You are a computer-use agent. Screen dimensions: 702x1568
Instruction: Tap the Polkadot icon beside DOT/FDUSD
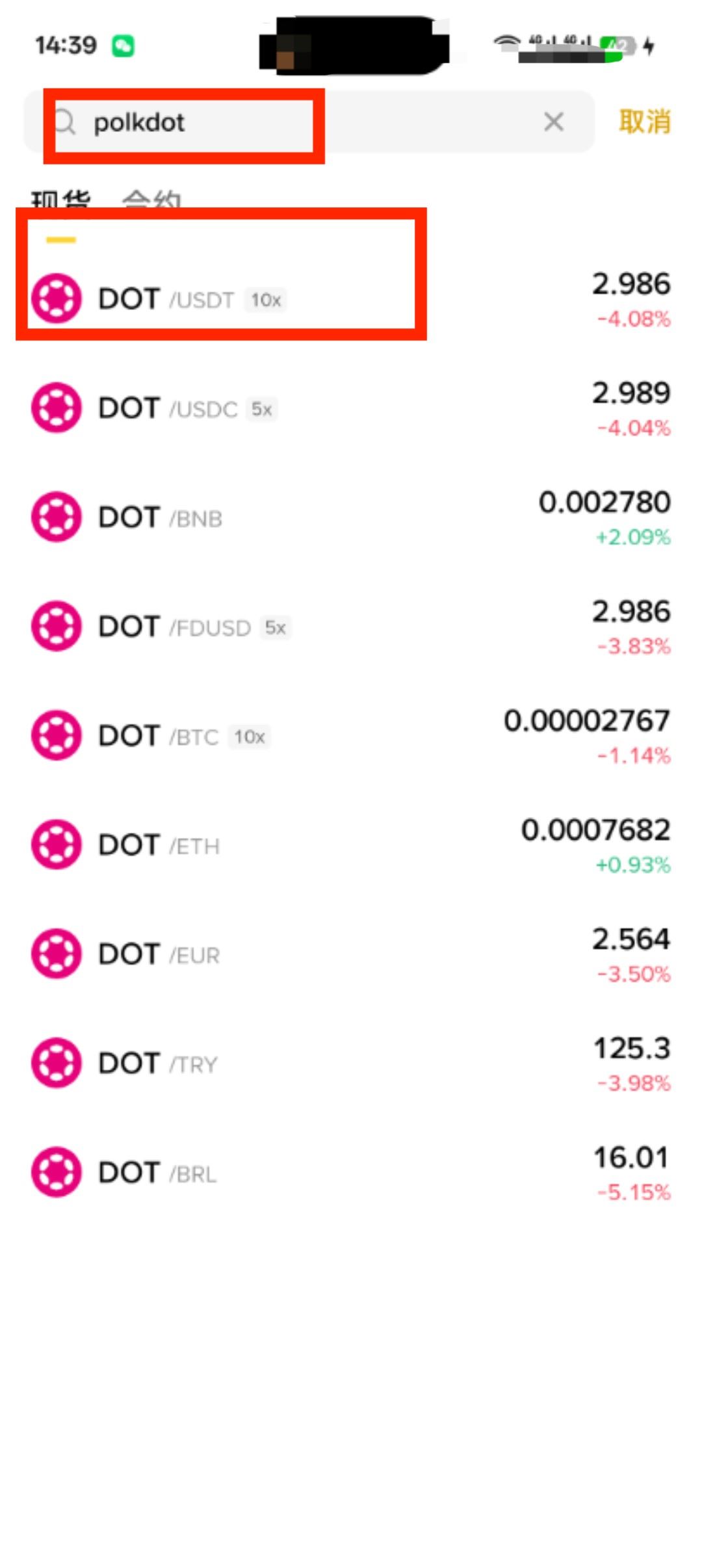click(x=58, y=627)
